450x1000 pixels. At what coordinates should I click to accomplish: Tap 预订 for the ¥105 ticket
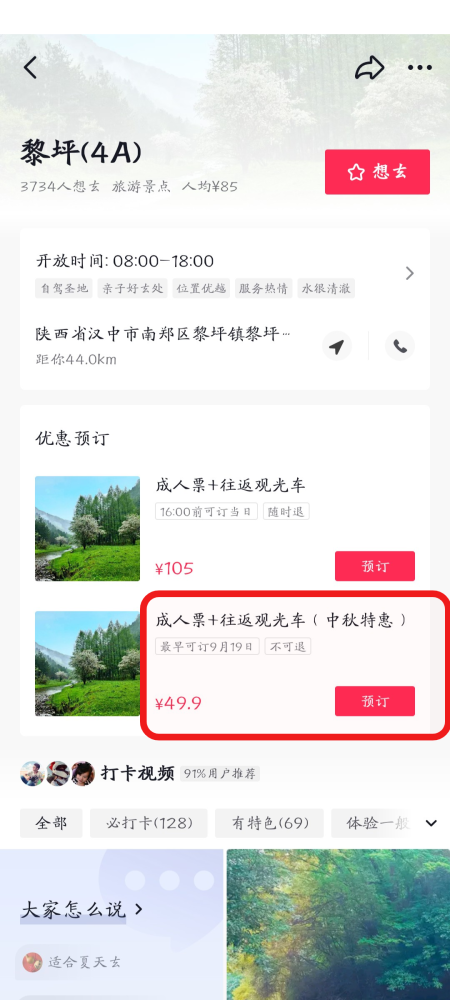tap(375, 566)
